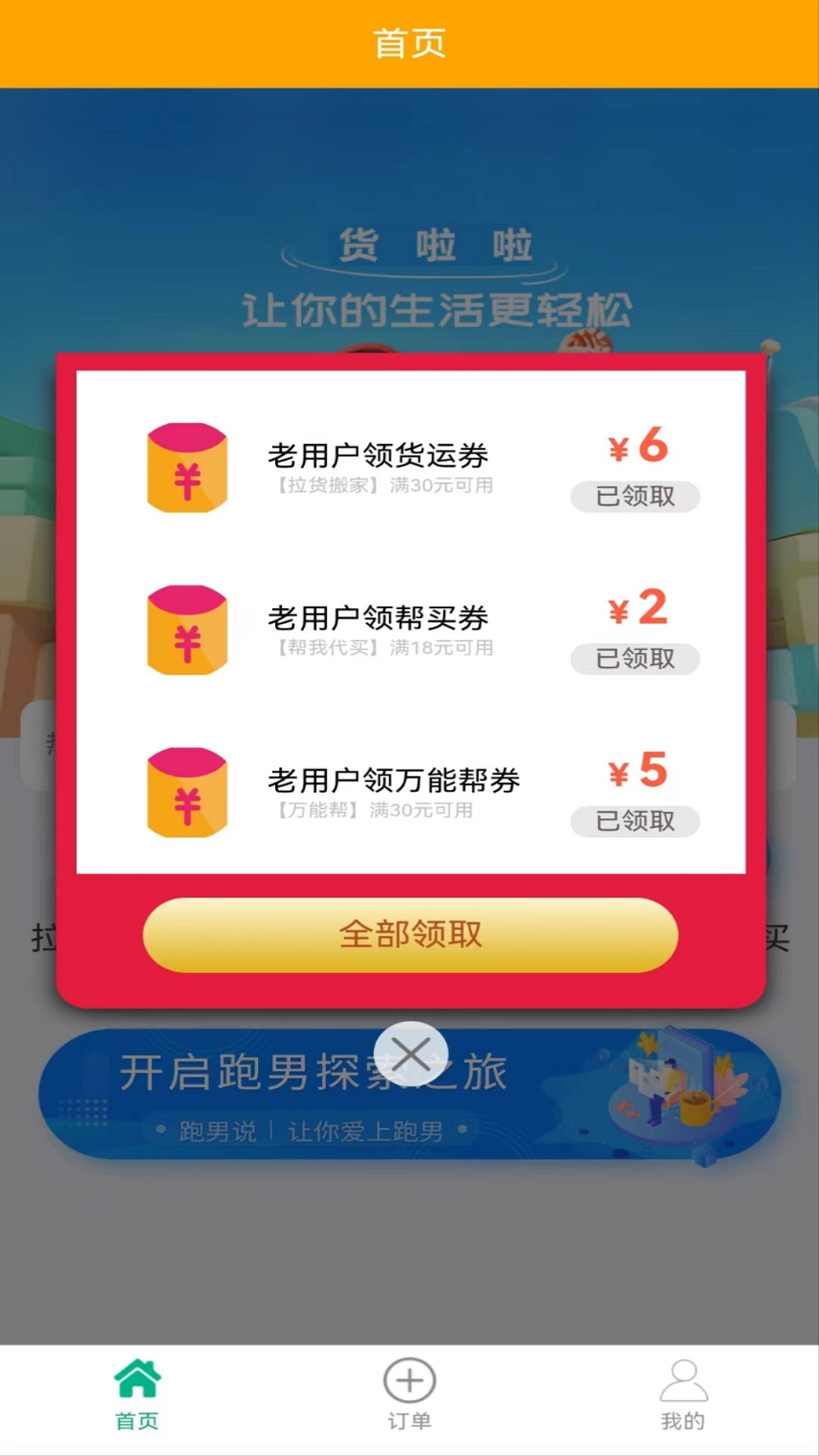Dismiss the coupon popup via the X icon
This screenshot has width=819, height=1456.
[409, 1053]
